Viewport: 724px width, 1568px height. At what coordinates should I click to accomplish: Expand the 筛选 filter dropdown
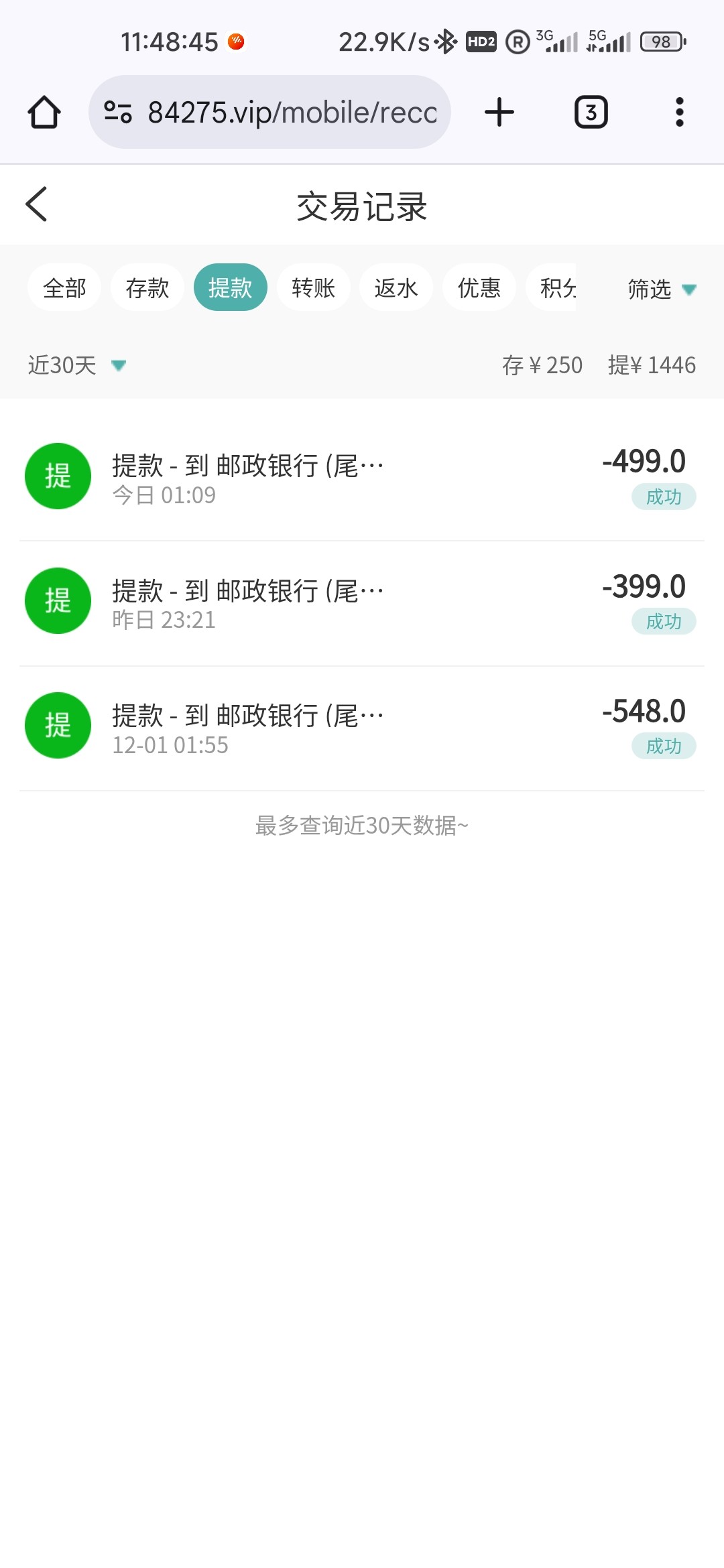[x=661, y=289]
